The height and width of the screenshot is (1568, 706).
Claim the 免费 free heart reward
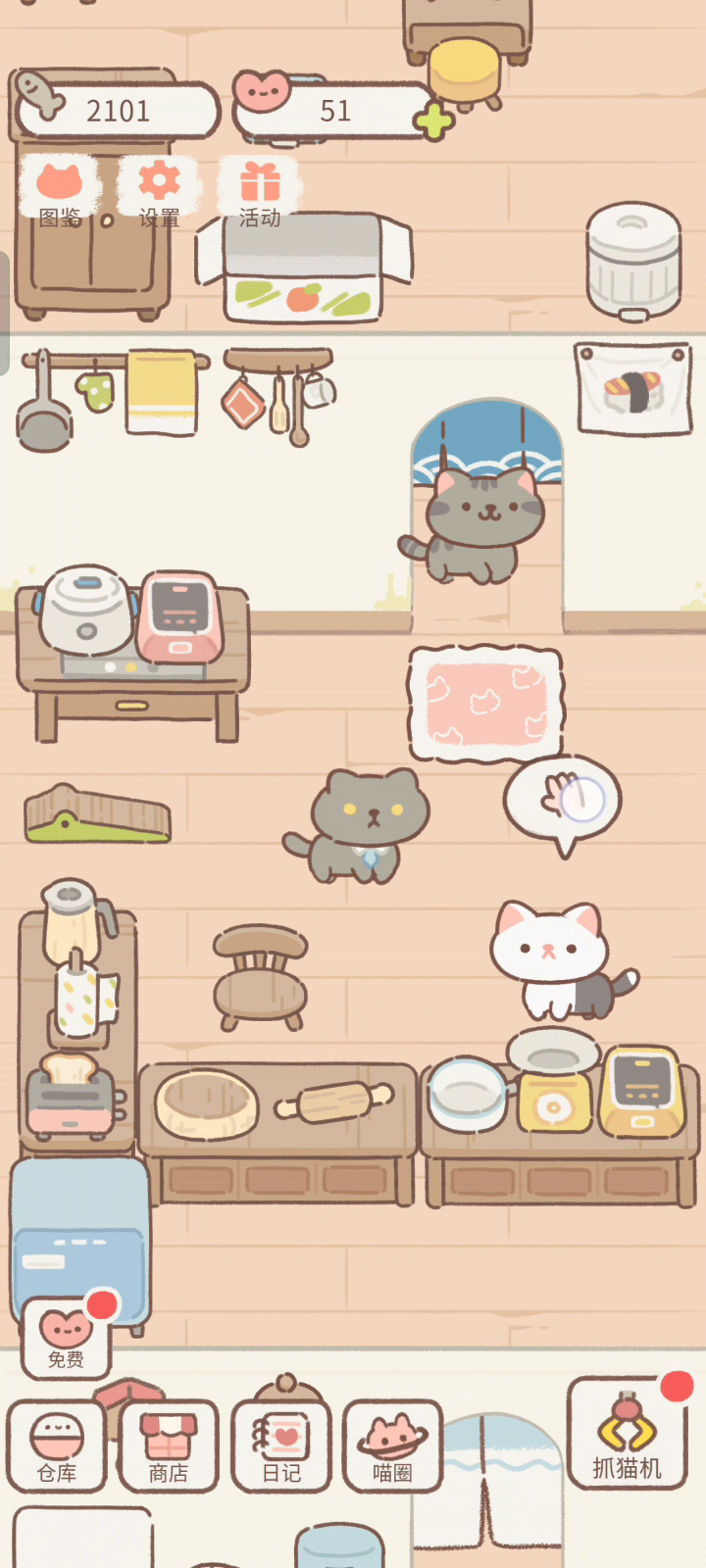[x=67, y=1338]
